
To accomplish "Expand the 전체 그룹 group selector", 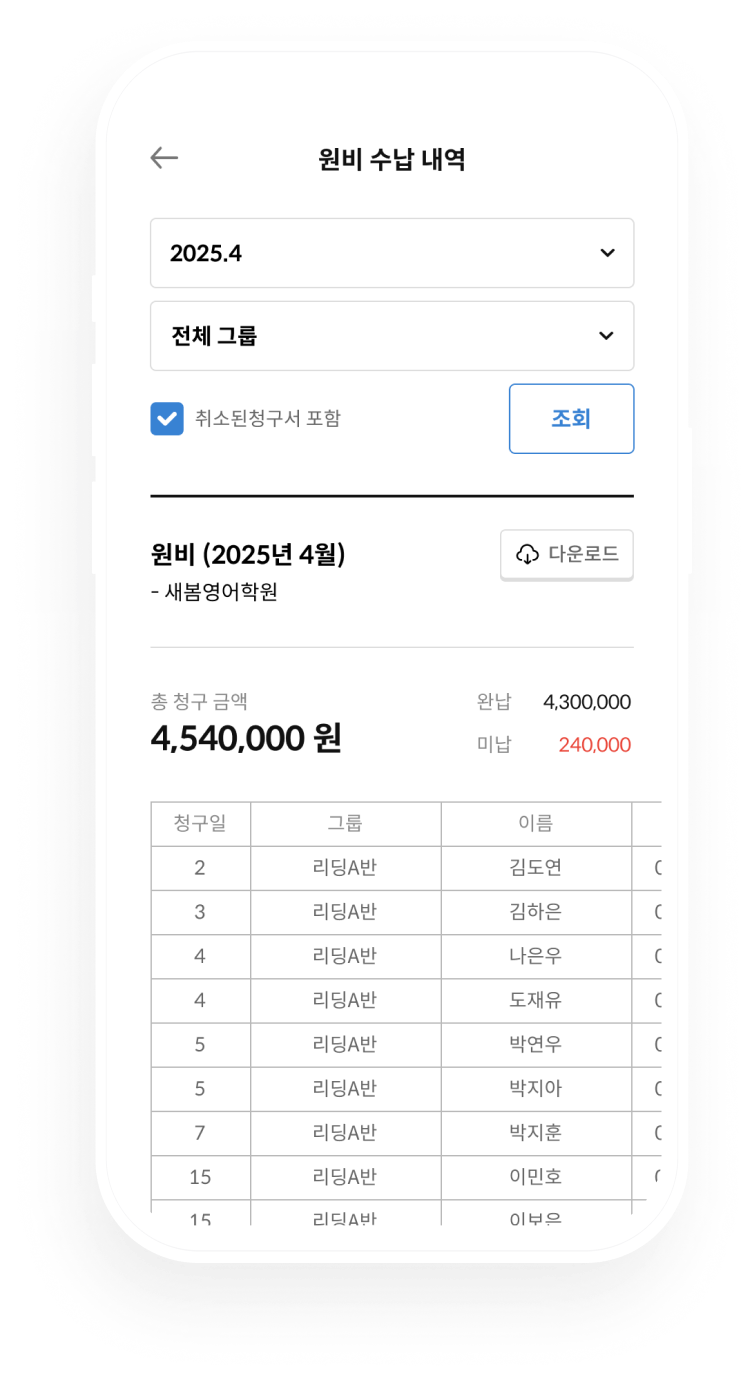I will point(392,336).
